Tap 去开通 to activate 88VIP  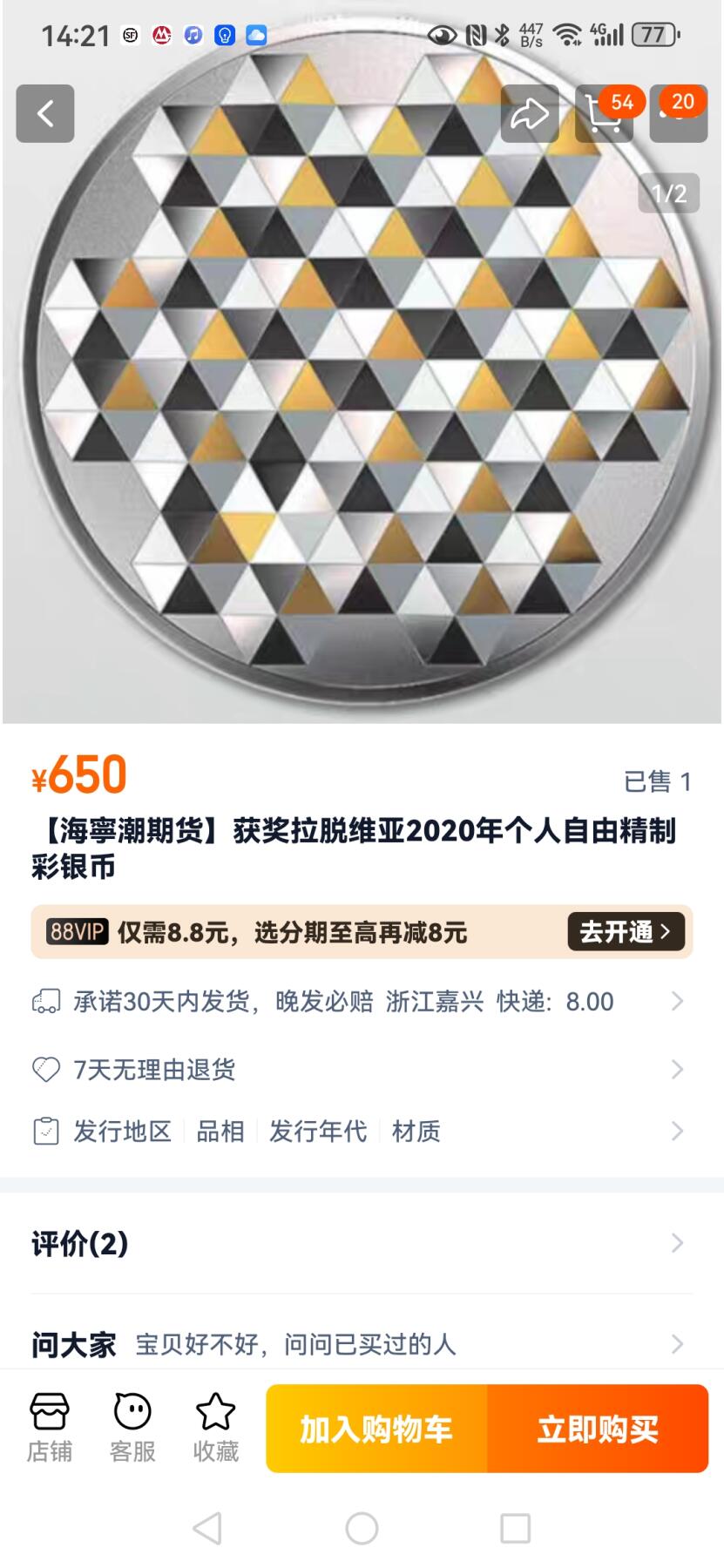click(626, 932)
